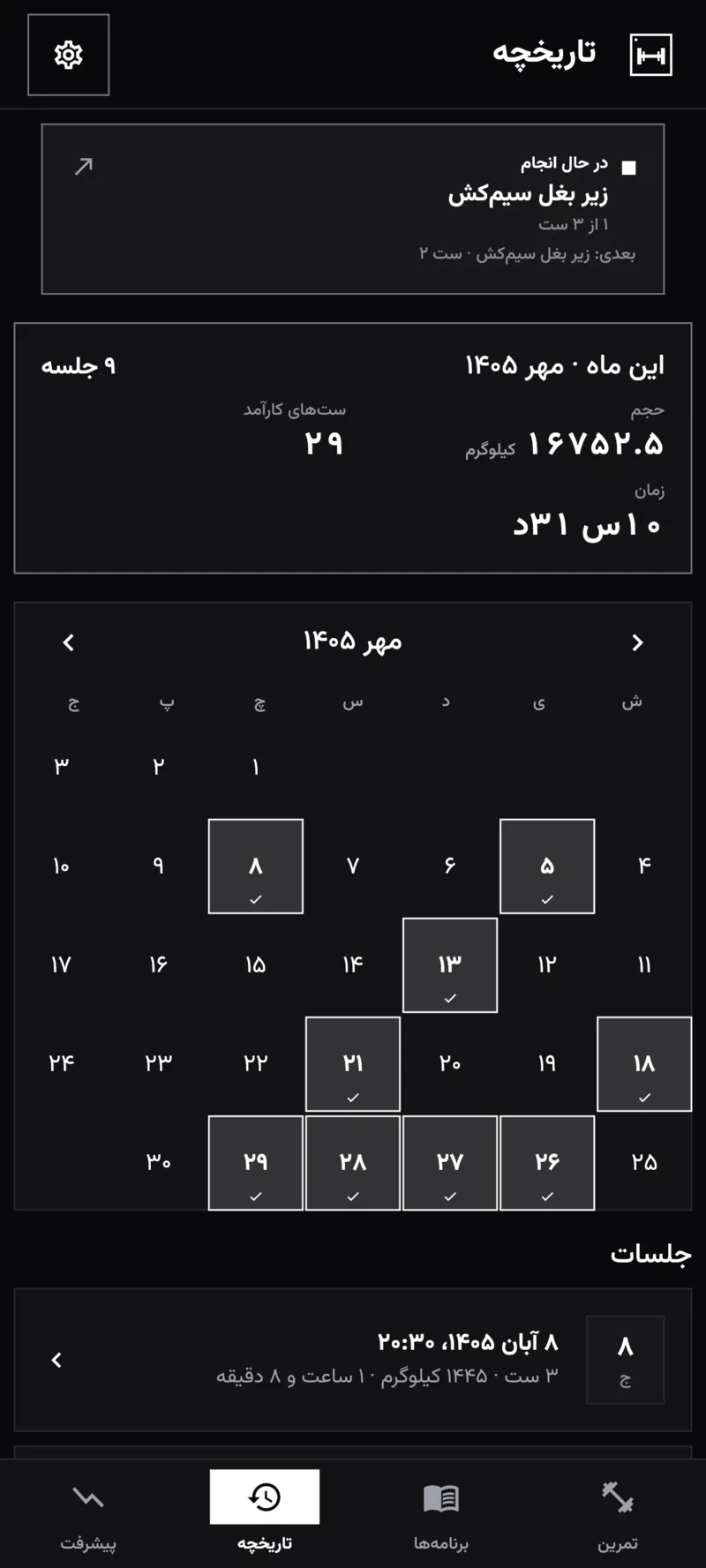
Task: Select day ۲۸ on the calendar
Action: tap(353, 1163)
